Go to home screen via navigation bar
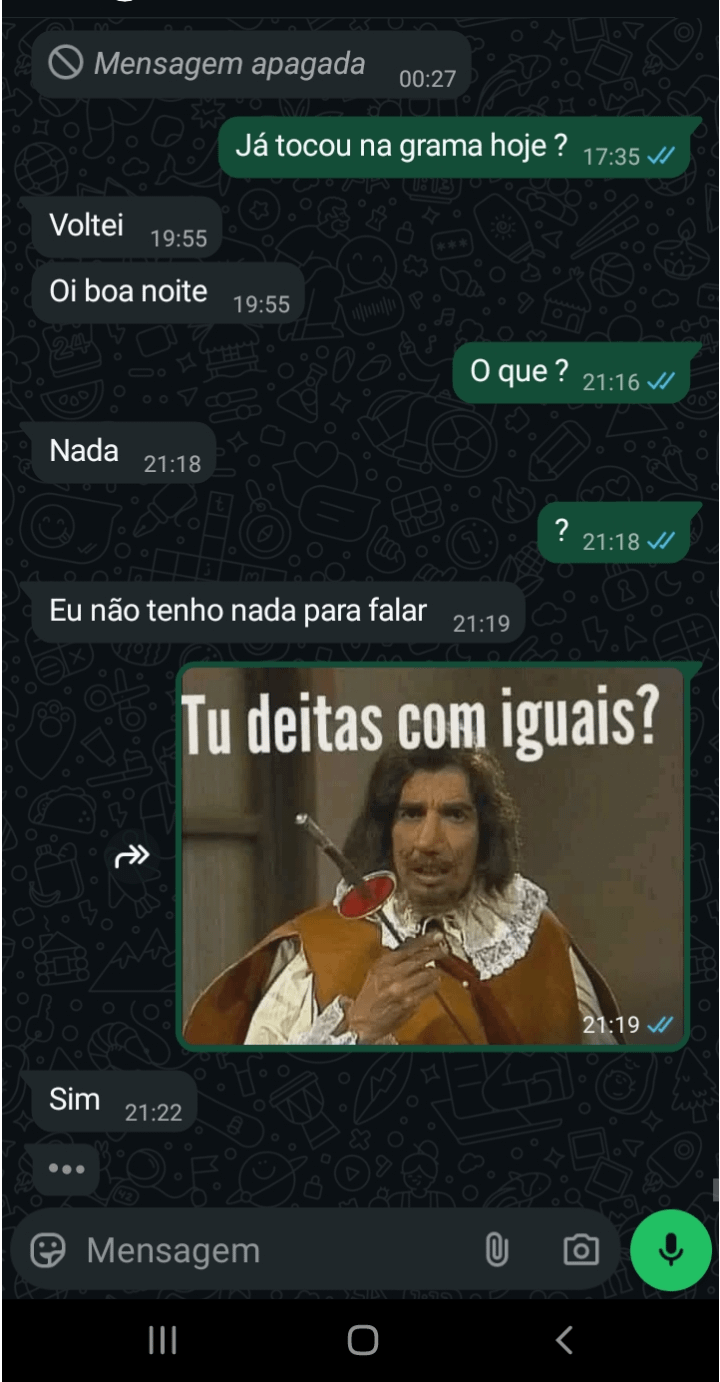This screenshot has height=1382, width=720. (x=362, y=1340)
